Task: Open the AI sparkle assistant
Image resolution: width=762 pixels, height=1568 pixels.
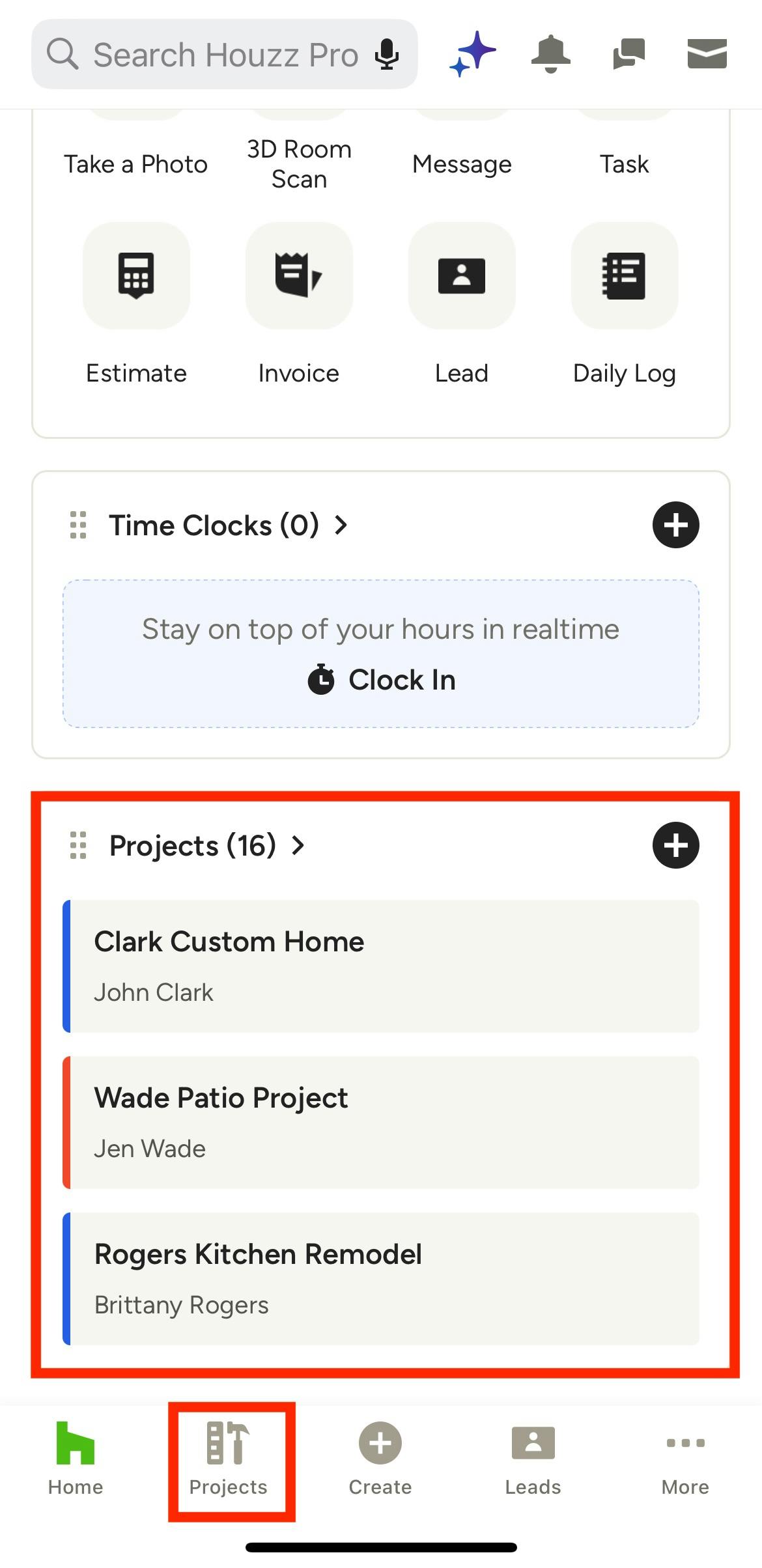Action: pos(473,53)
